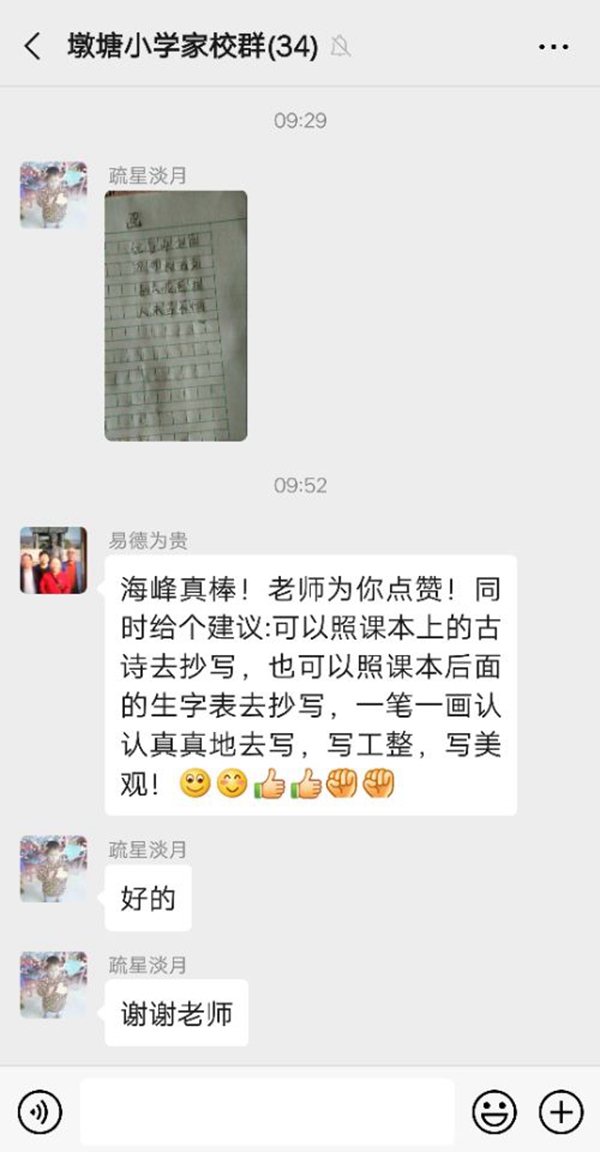
Task: Switch to voice message input
Action: click(40, 1111)
